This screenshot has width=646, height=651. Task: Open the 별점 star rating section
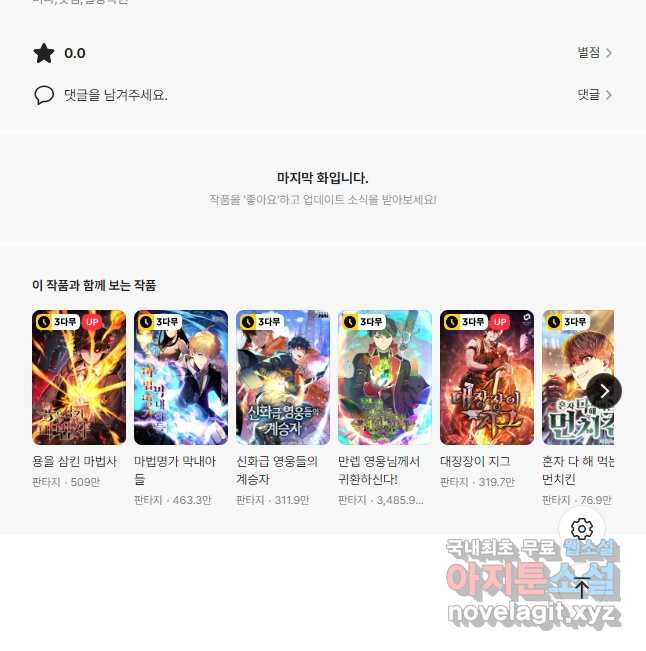(594, 53)
